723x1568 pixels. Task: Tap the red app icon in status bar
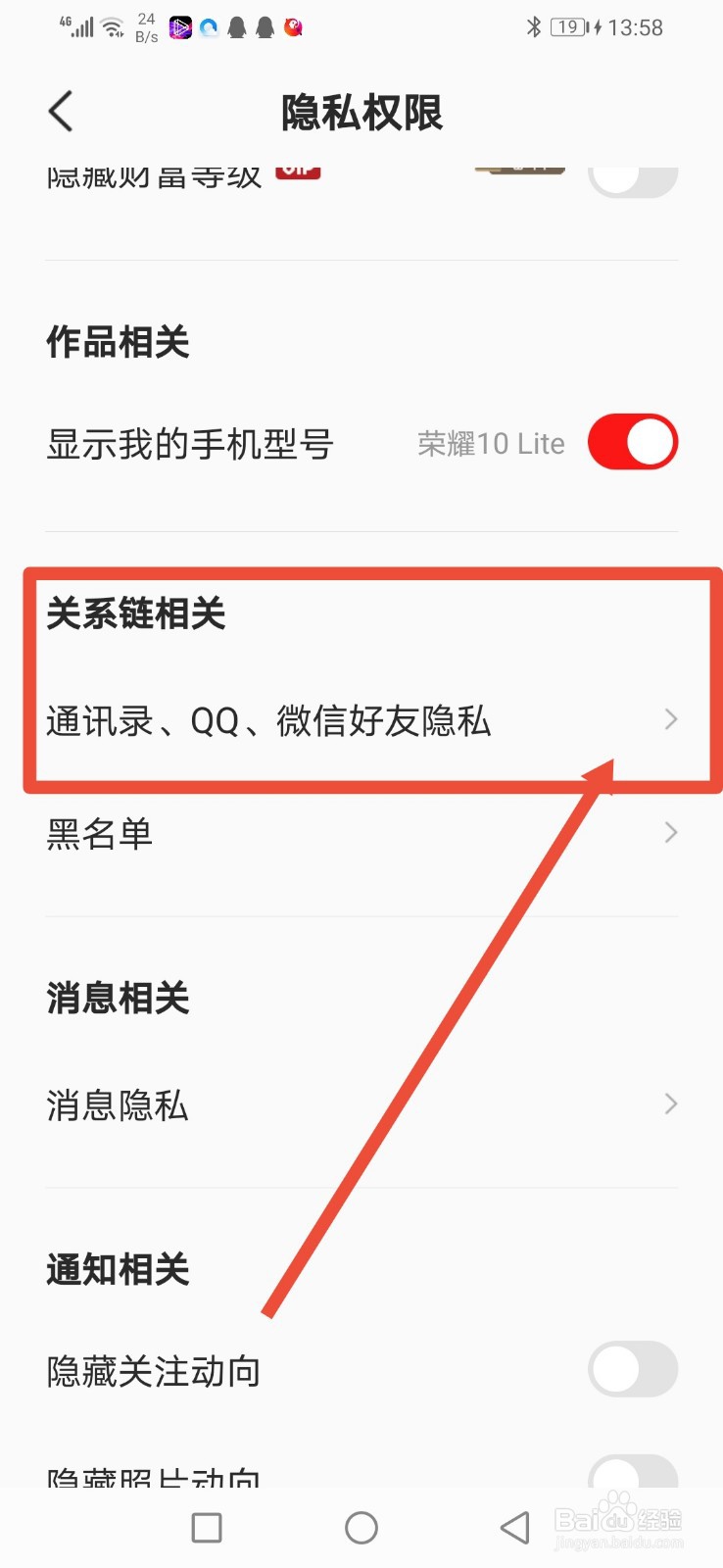coord(293,26)
